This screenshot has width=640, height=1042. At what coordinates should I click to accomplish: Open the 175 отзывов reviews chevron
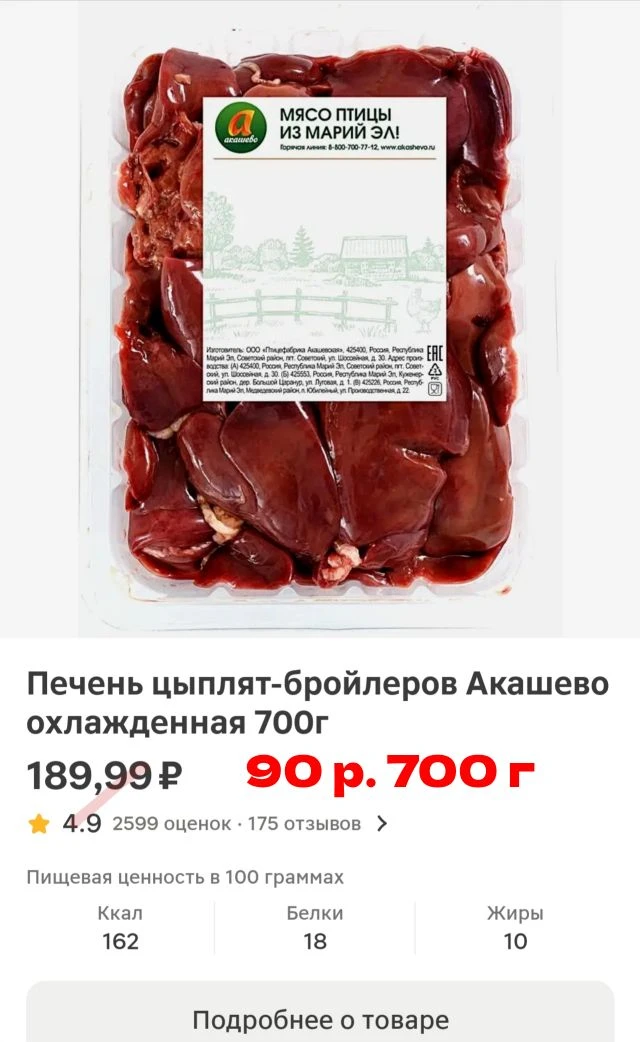click(381, 824)
